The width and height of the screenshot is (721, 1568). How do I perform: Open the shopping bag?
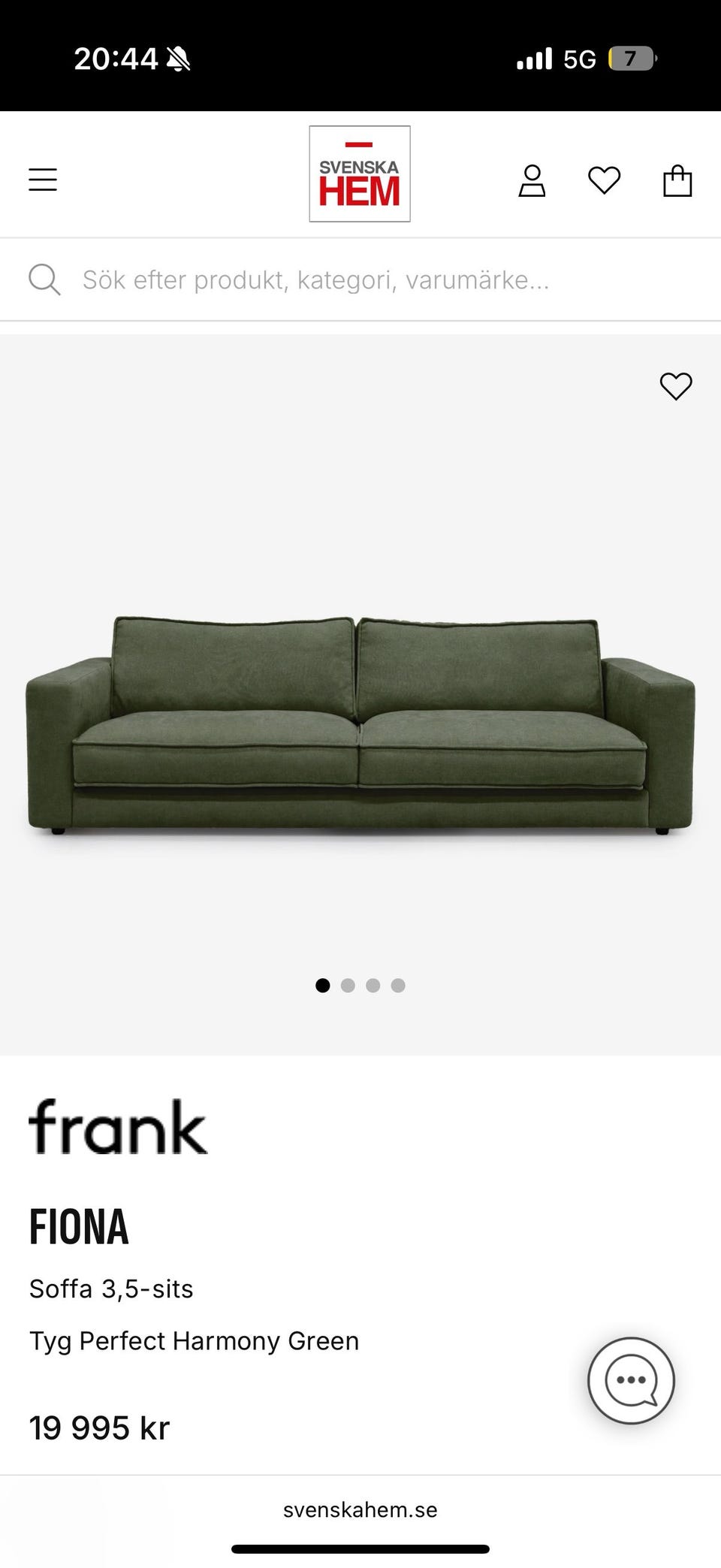pyautogui.click(x=677, y=181)
